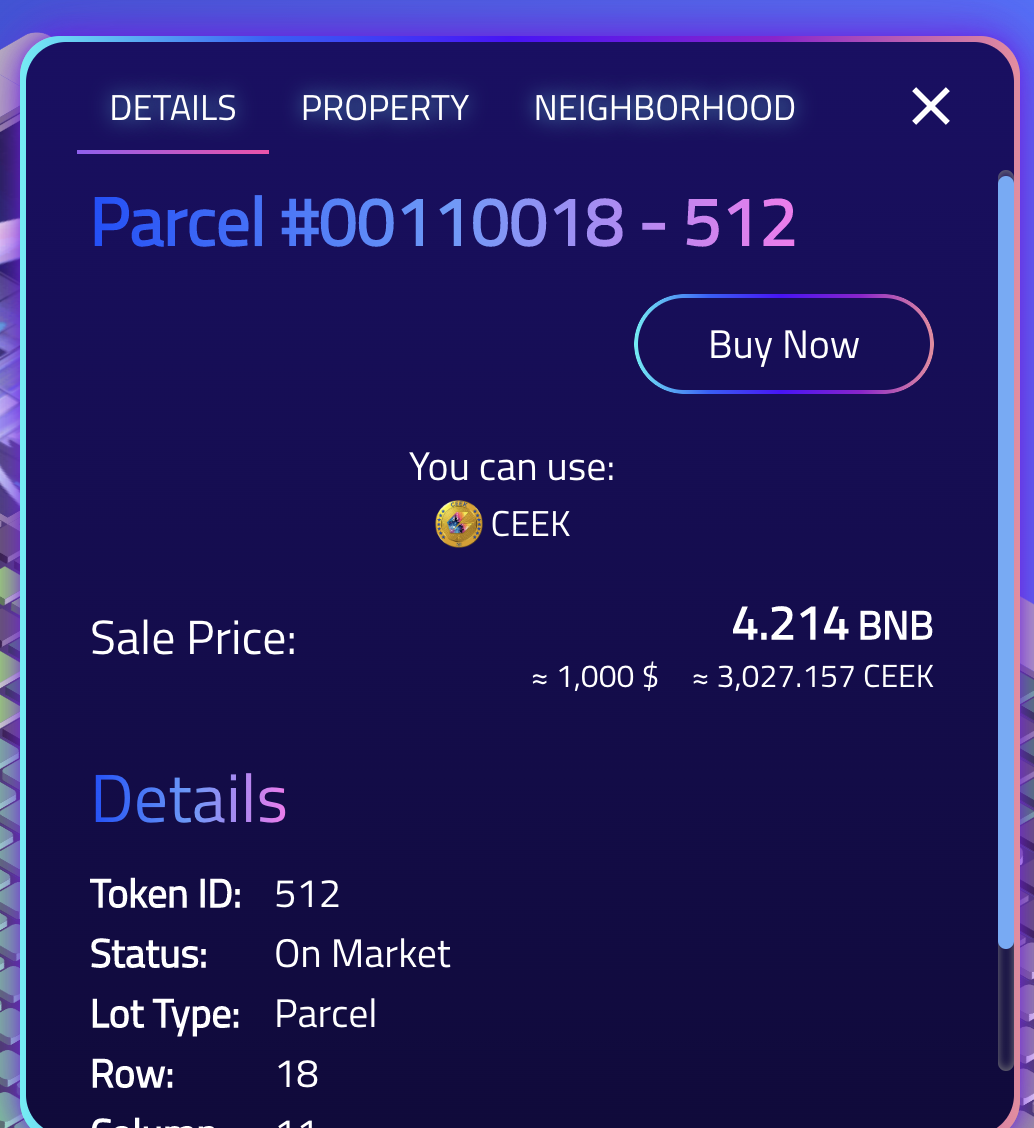
Task: Open the Neighborhood tab
Action: (664, 108)
